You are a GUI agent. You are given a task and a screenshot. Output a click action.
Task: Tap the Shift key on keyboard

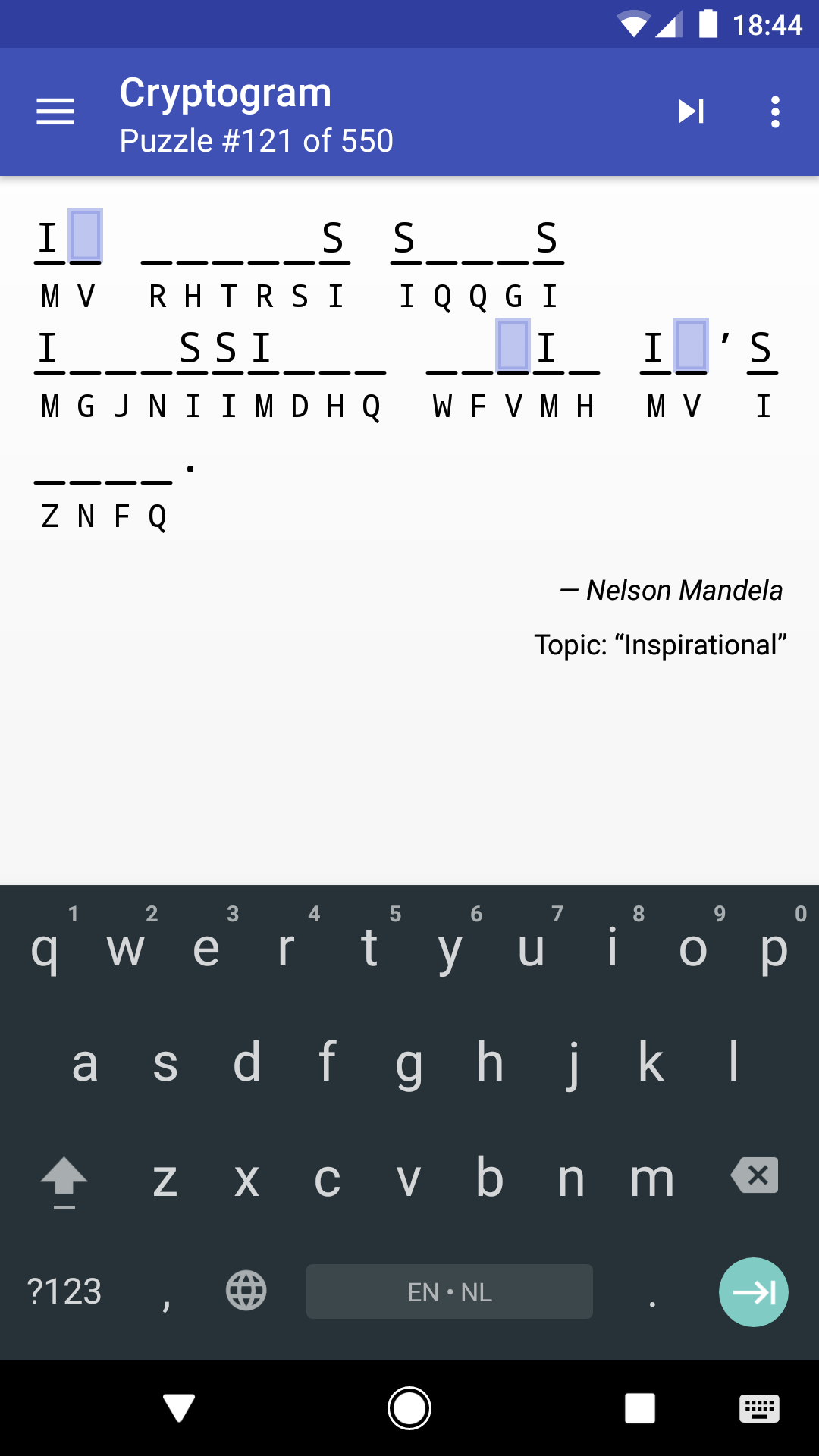point(65,1178)
